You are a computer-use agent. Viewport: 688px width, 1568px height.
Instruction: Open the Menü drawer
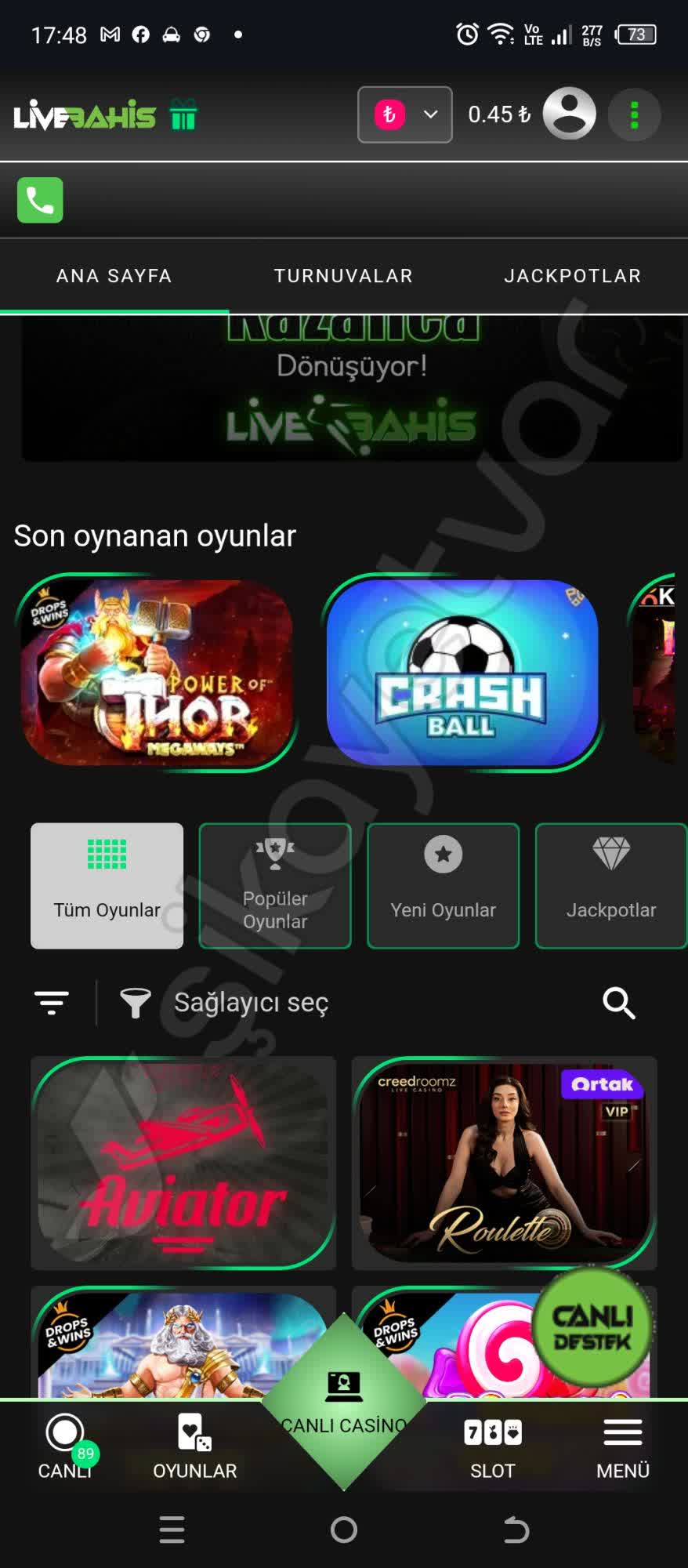(x=623, y=1447)
